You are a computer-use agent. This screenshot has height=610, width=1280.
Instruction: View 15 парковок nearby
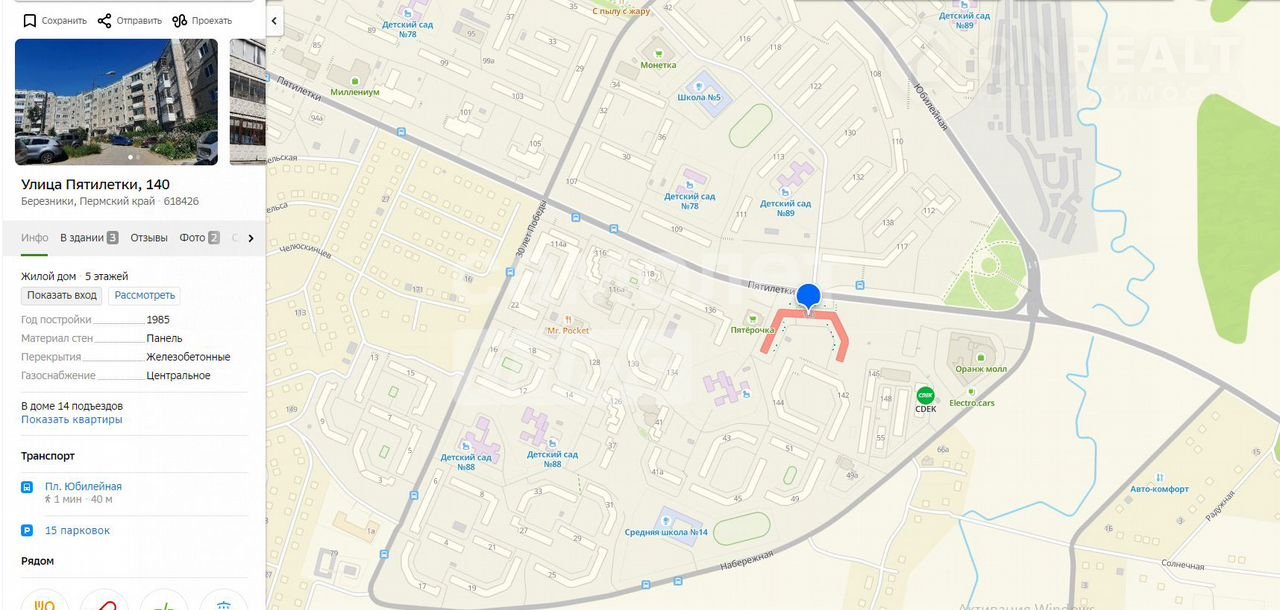click(x=77, y=530)
